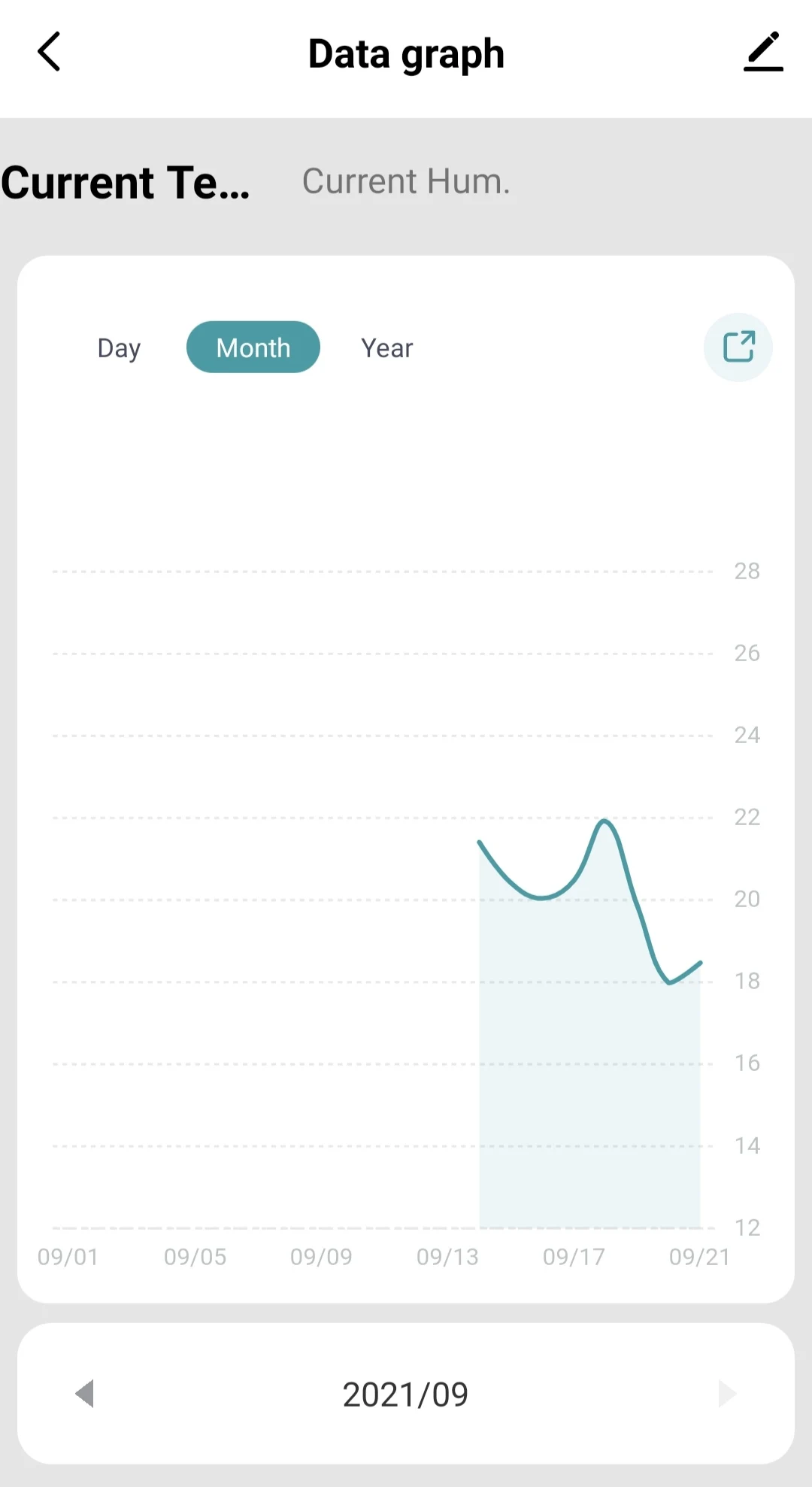Tap the edit pencil icon
This screenshot has height=1487, width=812.
coord(763,52)
